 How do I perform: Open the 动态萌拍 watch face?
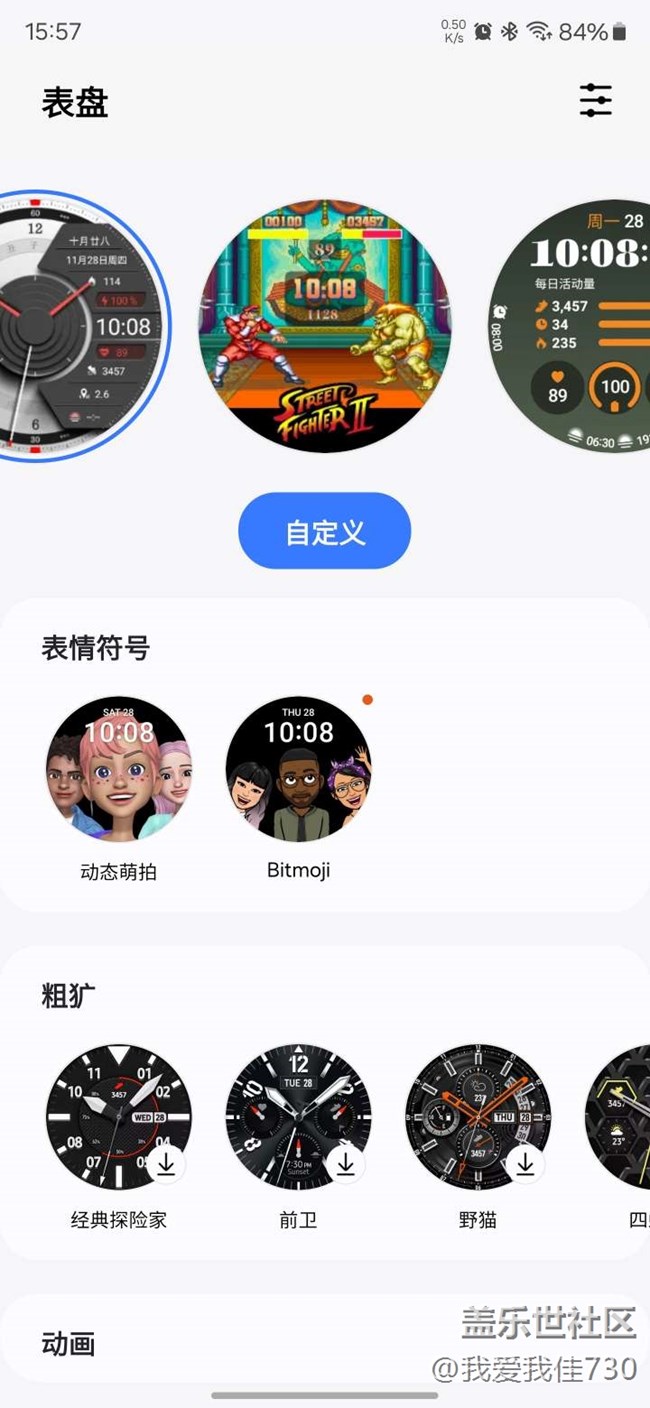point(119,769)
